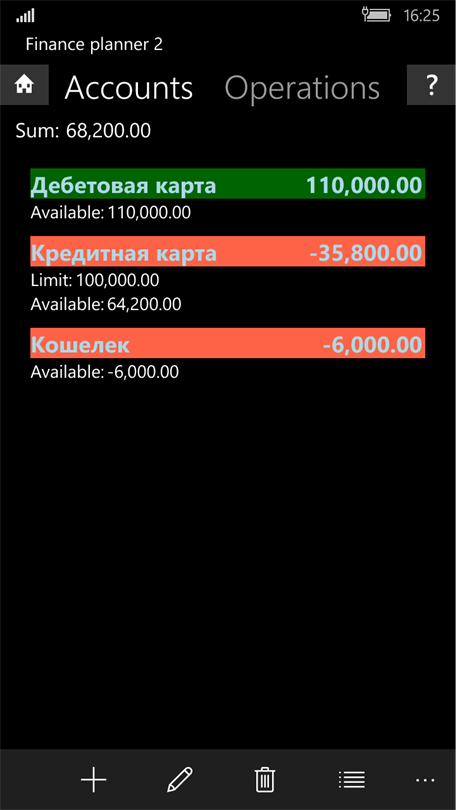
Task: Switch to the Operations tab
Action: point(302,88)
